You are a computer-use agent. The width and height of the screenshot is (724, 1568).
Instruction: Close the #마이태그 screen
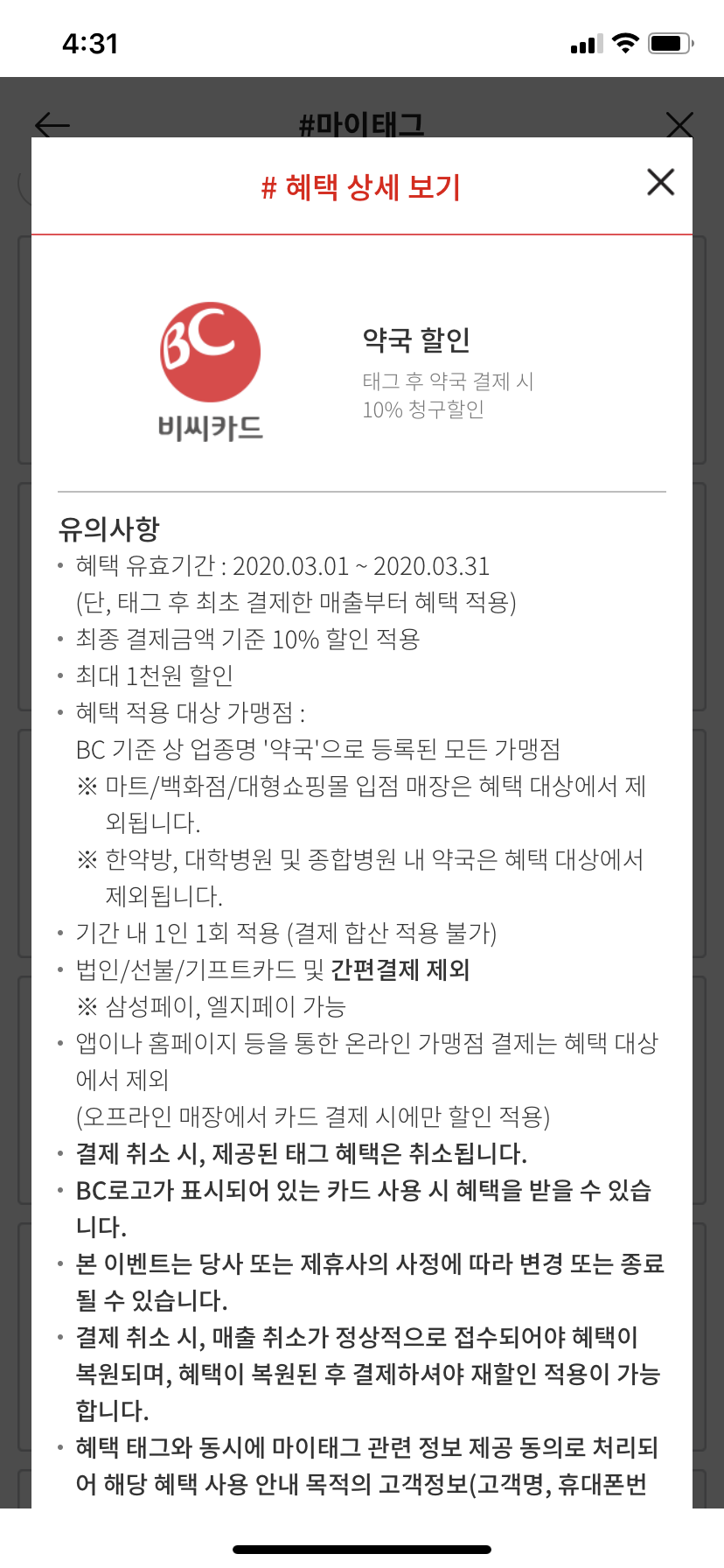point(679,124)
